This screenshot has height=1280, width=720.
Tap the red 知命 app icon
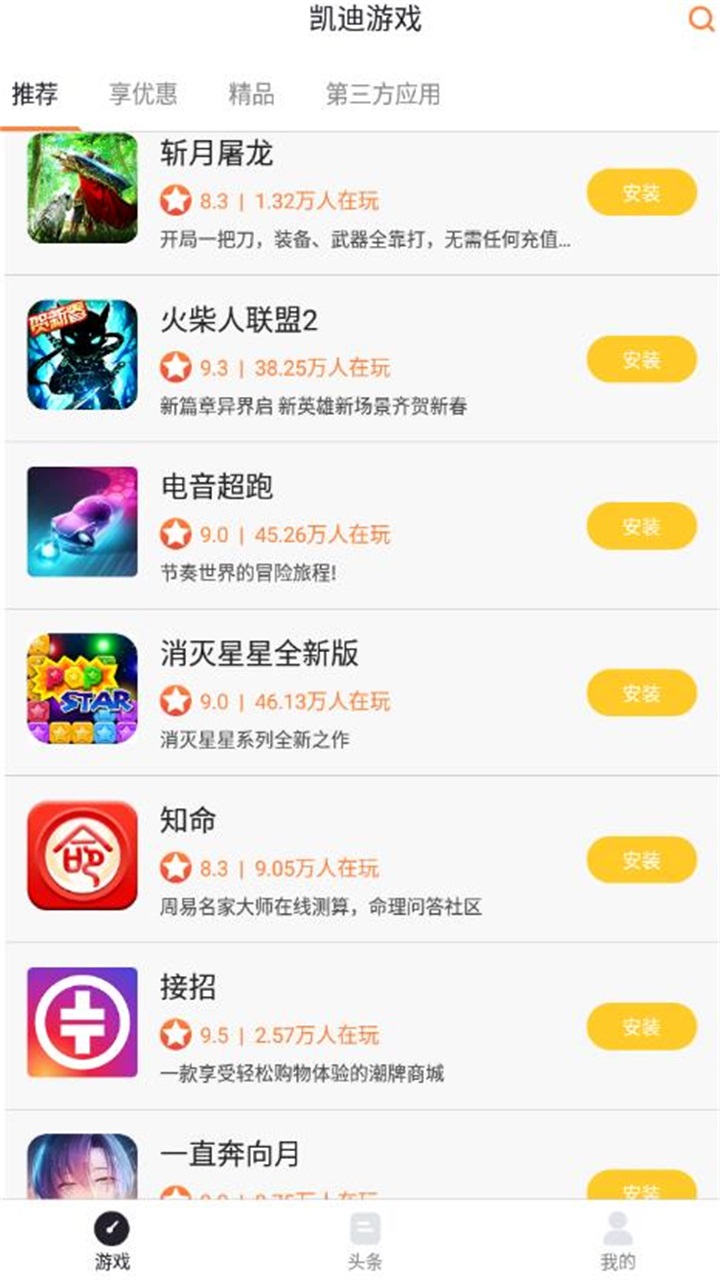point(82,857)
